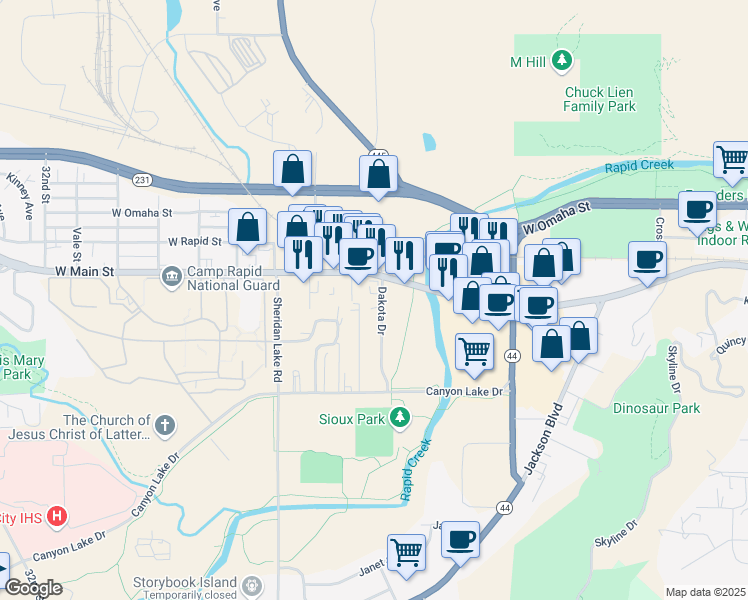Viewport: 748px width, 600px height.
Task: Select the grocery cart marker near Janet St
Action: click(406, 554)
